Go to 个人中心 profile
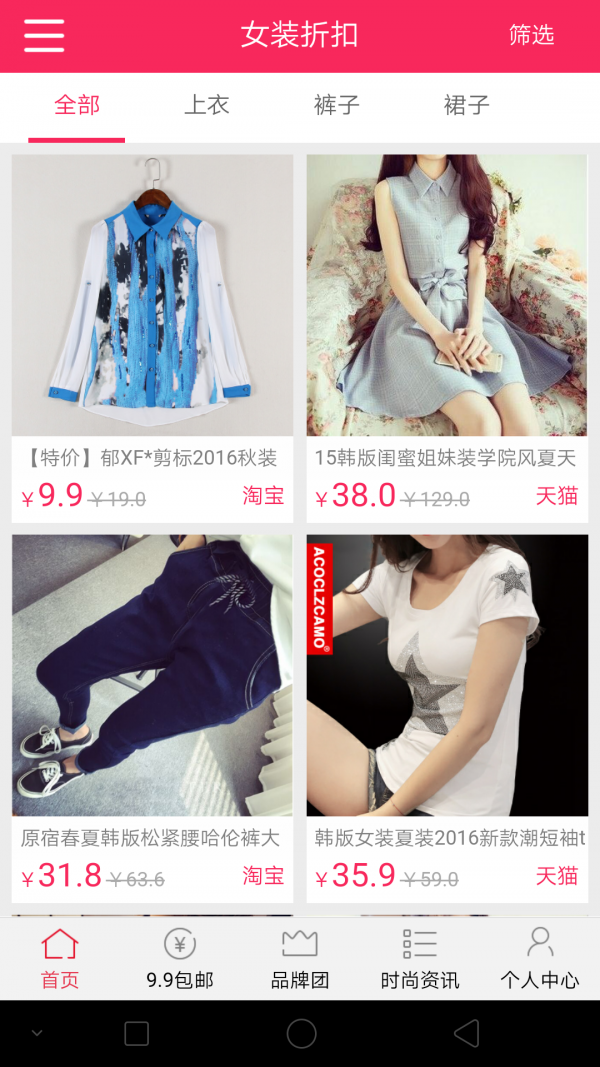600x1067 pixels. click(x=540, y=958)
